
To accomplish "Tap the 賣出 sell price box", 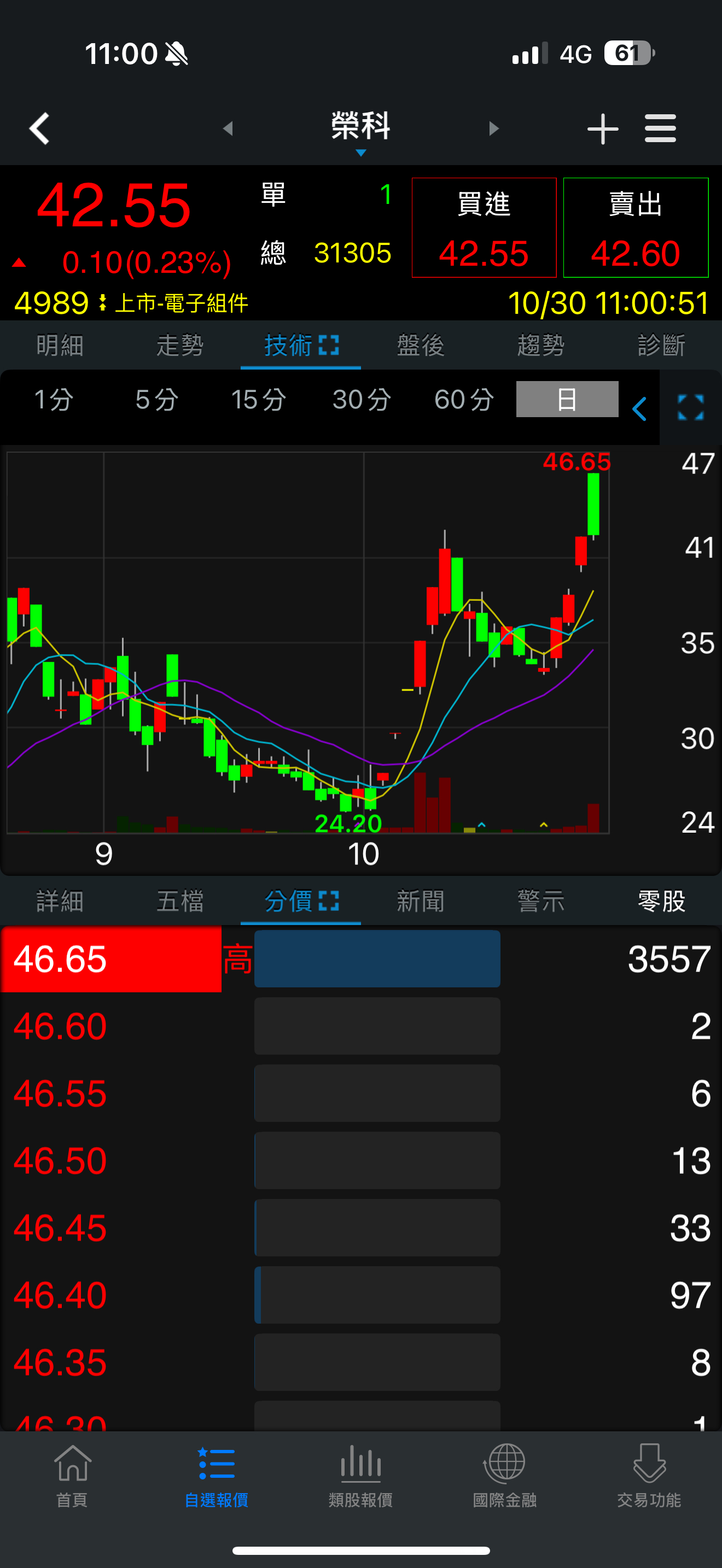I will [636, 227].
